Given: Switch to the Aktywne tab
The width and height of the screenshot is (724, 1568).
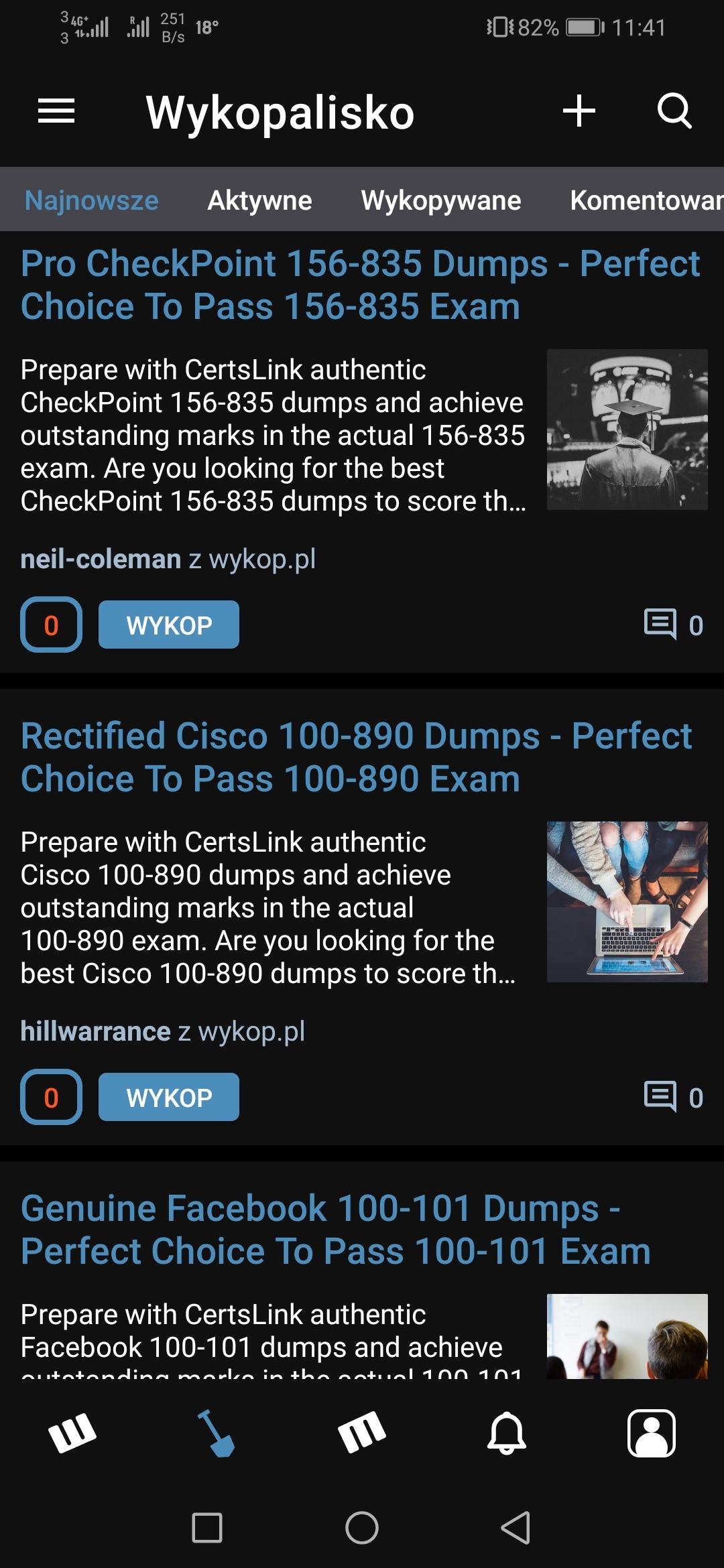Looking at the screenshot, I should click(x=259, y=200).
